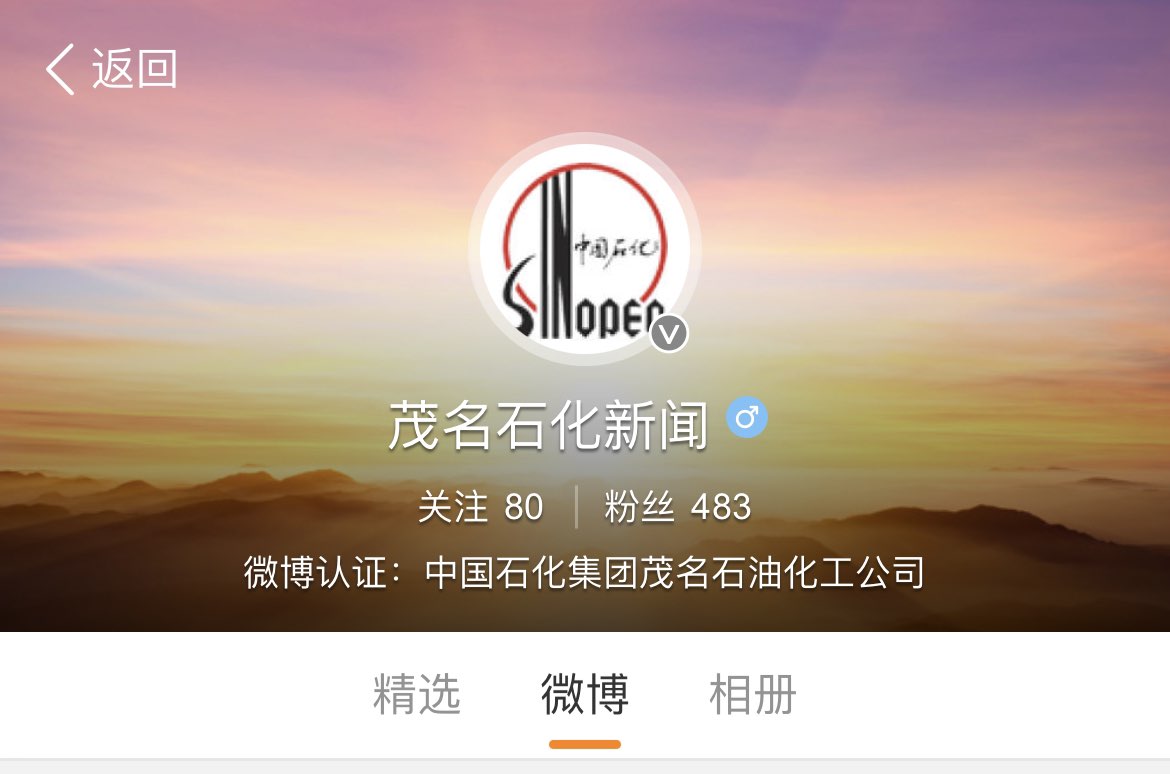Switch to the 精选 tab
The image size is (1170, 774).
pos(417,694)
